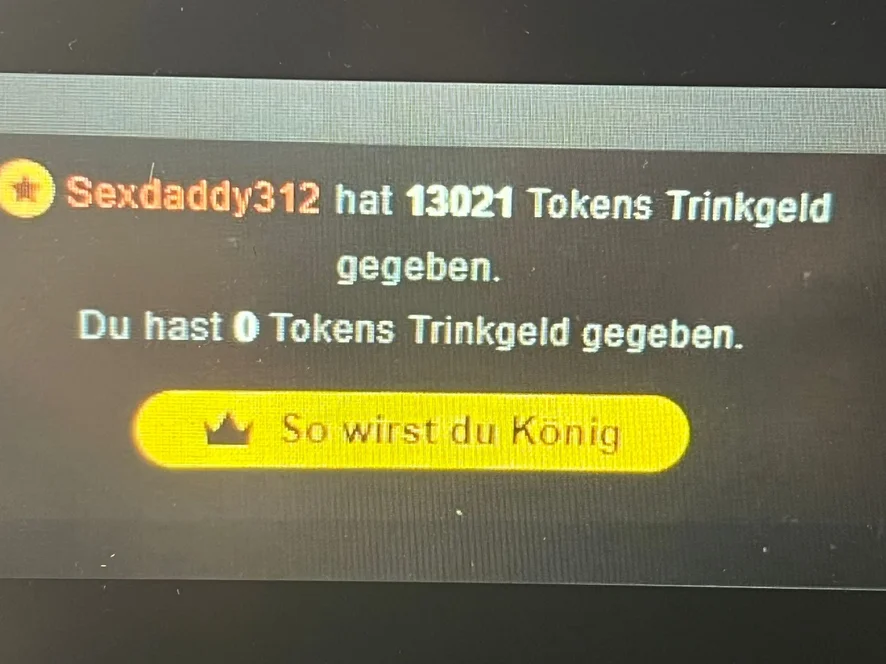Open Sexdaddy312's user profile
Screen dimensions: 886x664
pos(194,198)
